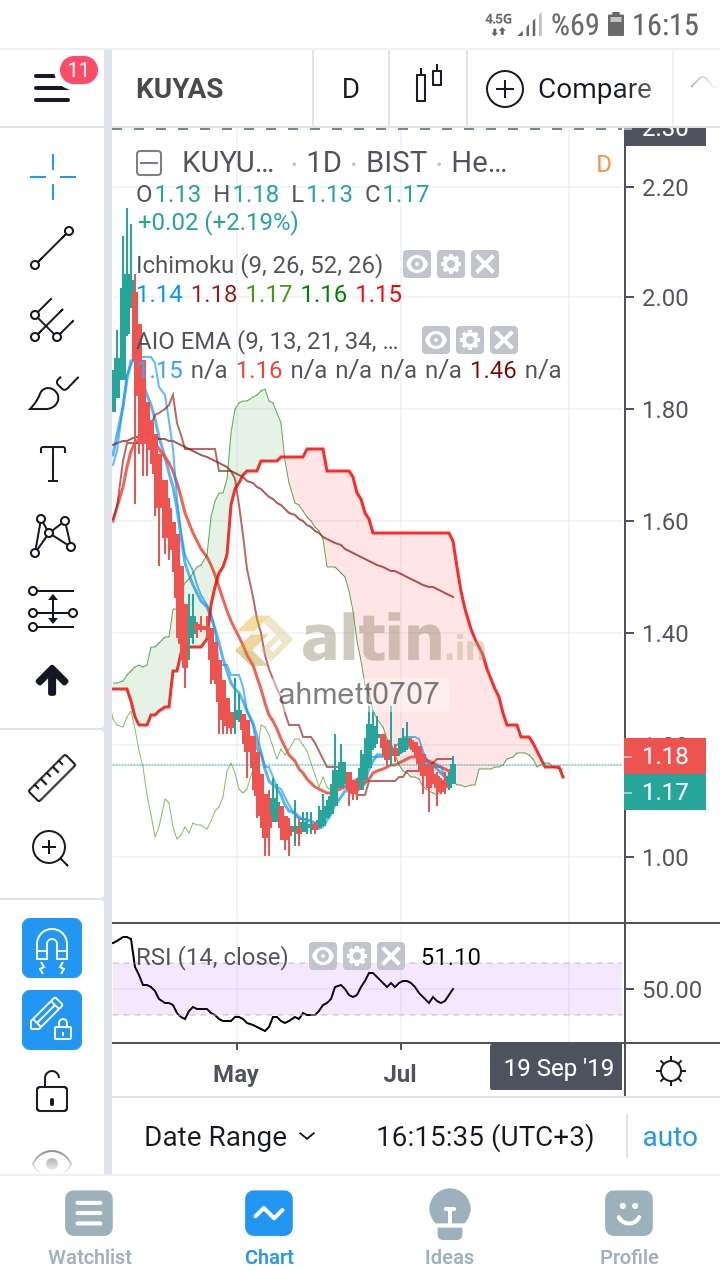Hide the Ichimoku indicator with the eye icon
The height and width of the screenshot is (1280, 720).
[x=418, y=265]
